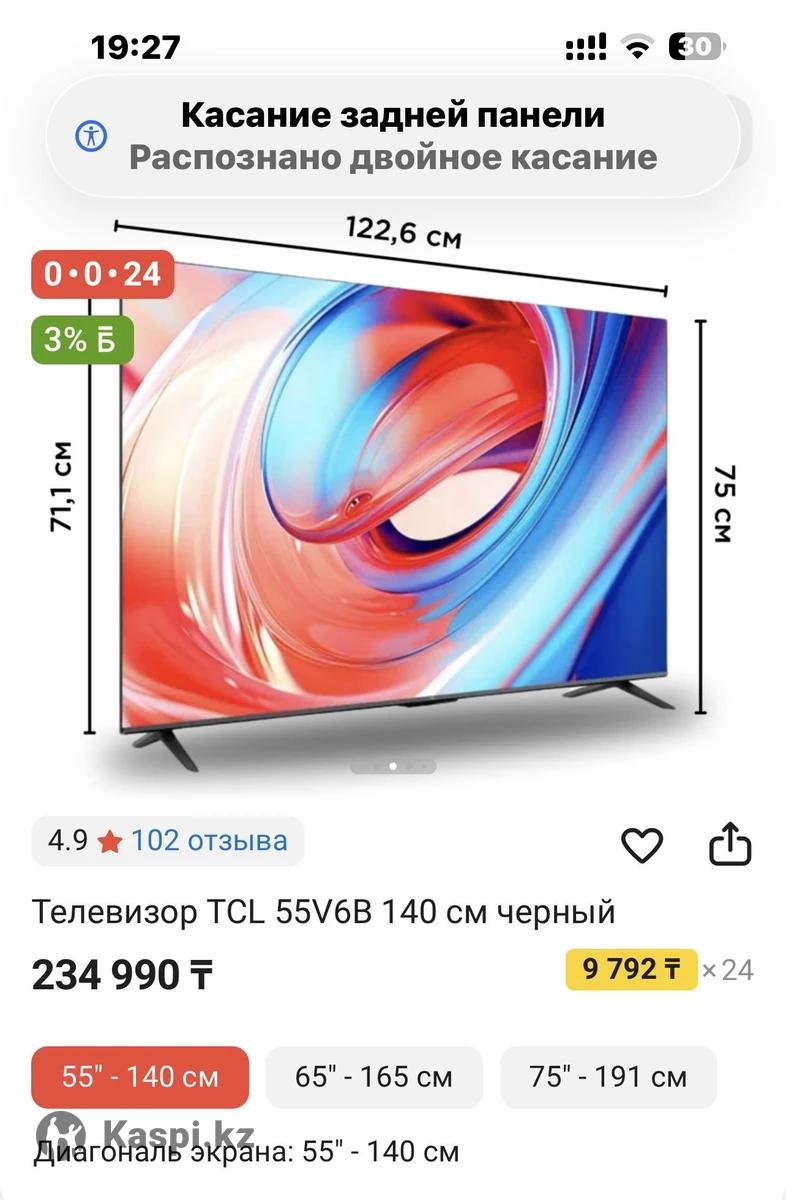Select the 55" - 140 см size option
Image resolution: width=786 pixels, height=1200 pixels.
click(x=140, y=1077)
